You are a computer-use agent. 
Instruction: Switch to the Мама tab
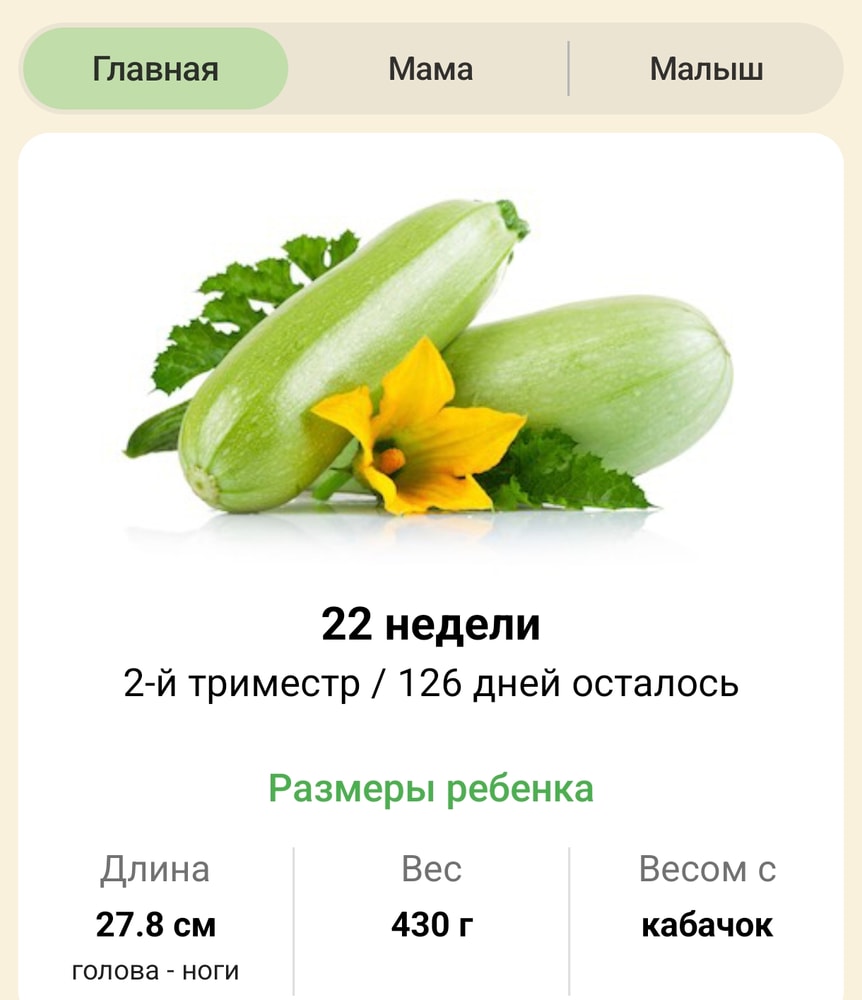[430, 69]
